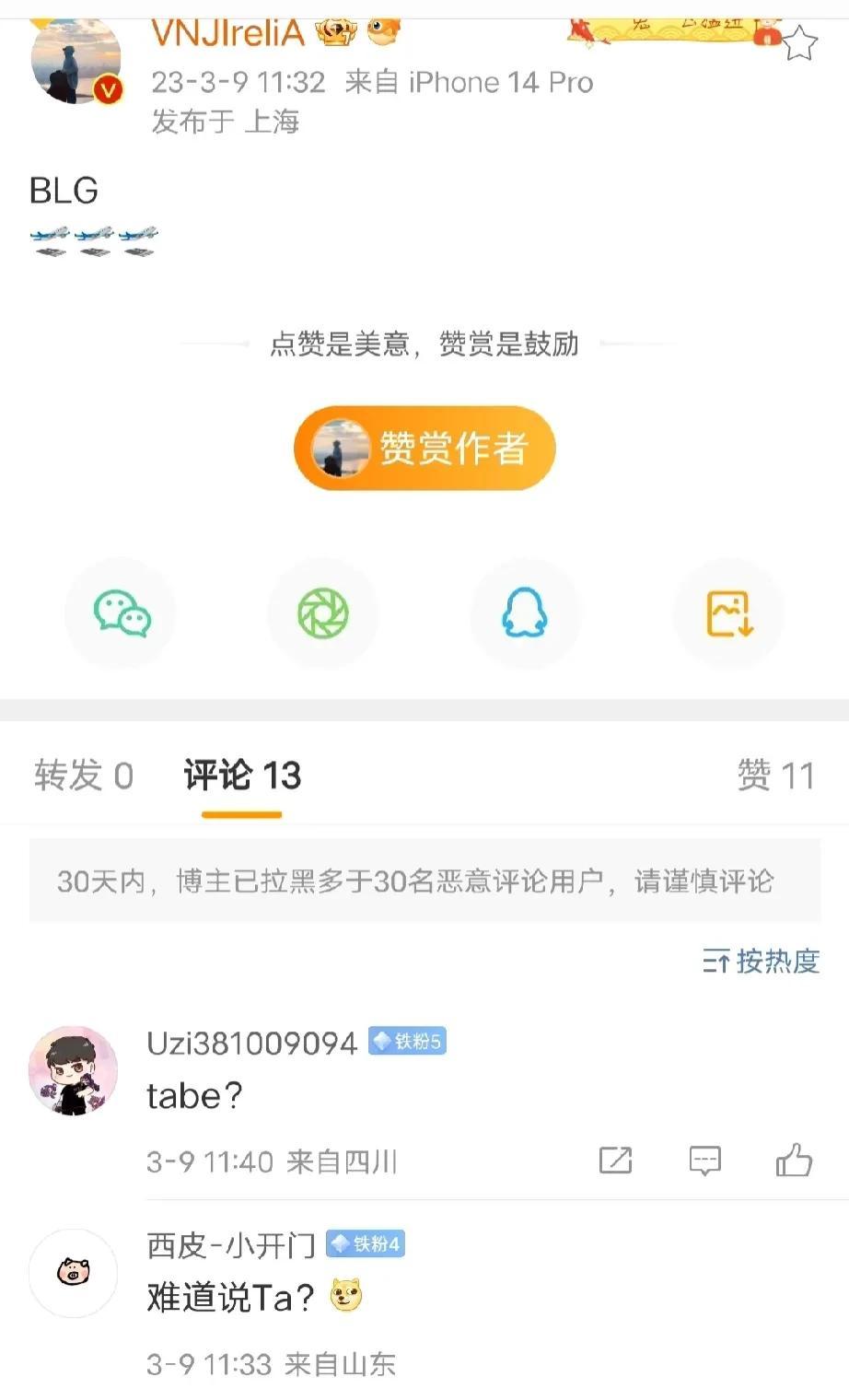This screenshot has height=1400, width=849.
Task: Change comment sorting via 按热度
Action: point(761,962)
